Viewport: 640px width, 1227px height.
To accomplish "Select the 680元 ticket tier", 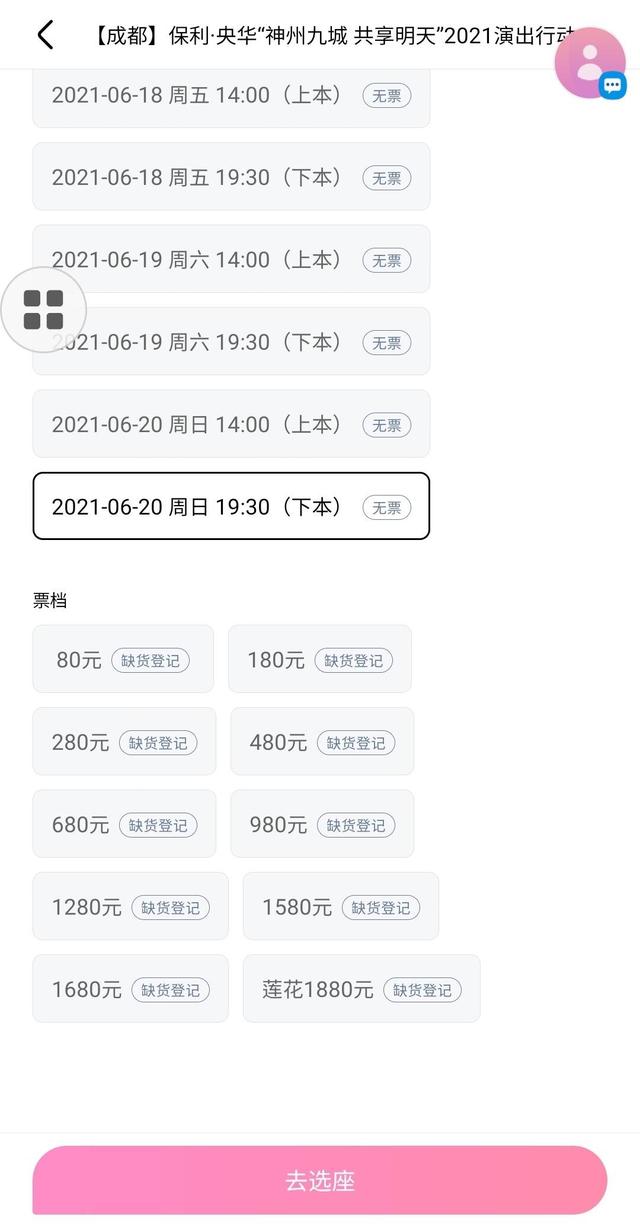I will (x=124, y=824).
